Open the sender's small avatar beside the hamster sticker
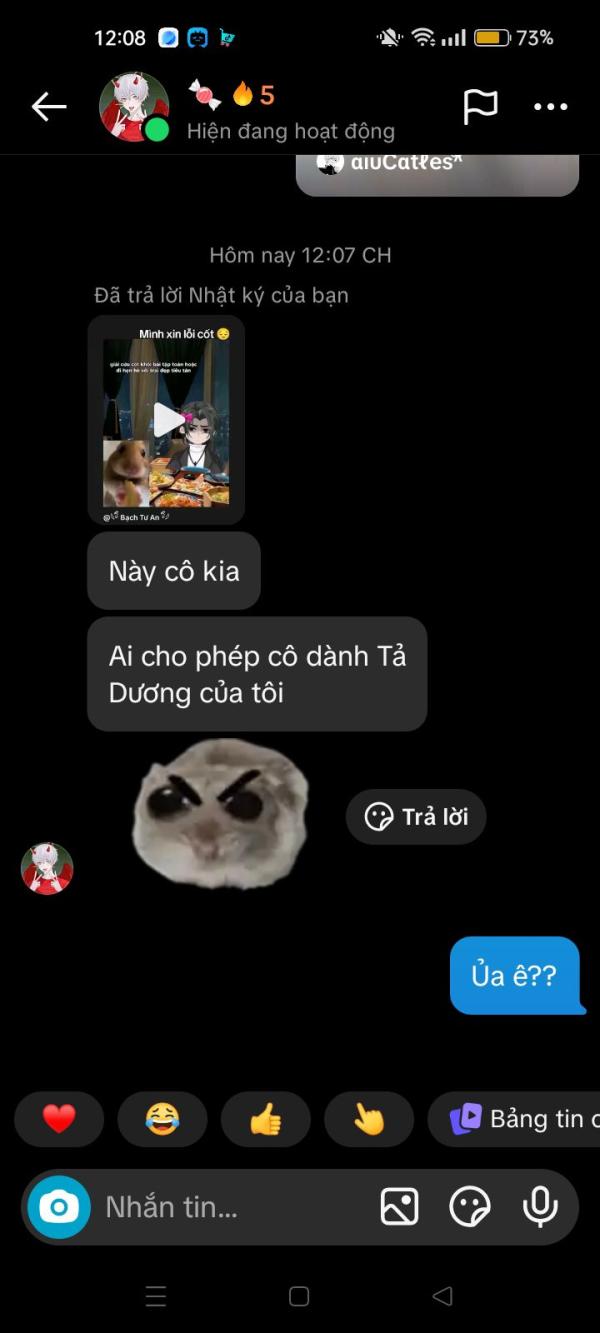 (47, 868)
